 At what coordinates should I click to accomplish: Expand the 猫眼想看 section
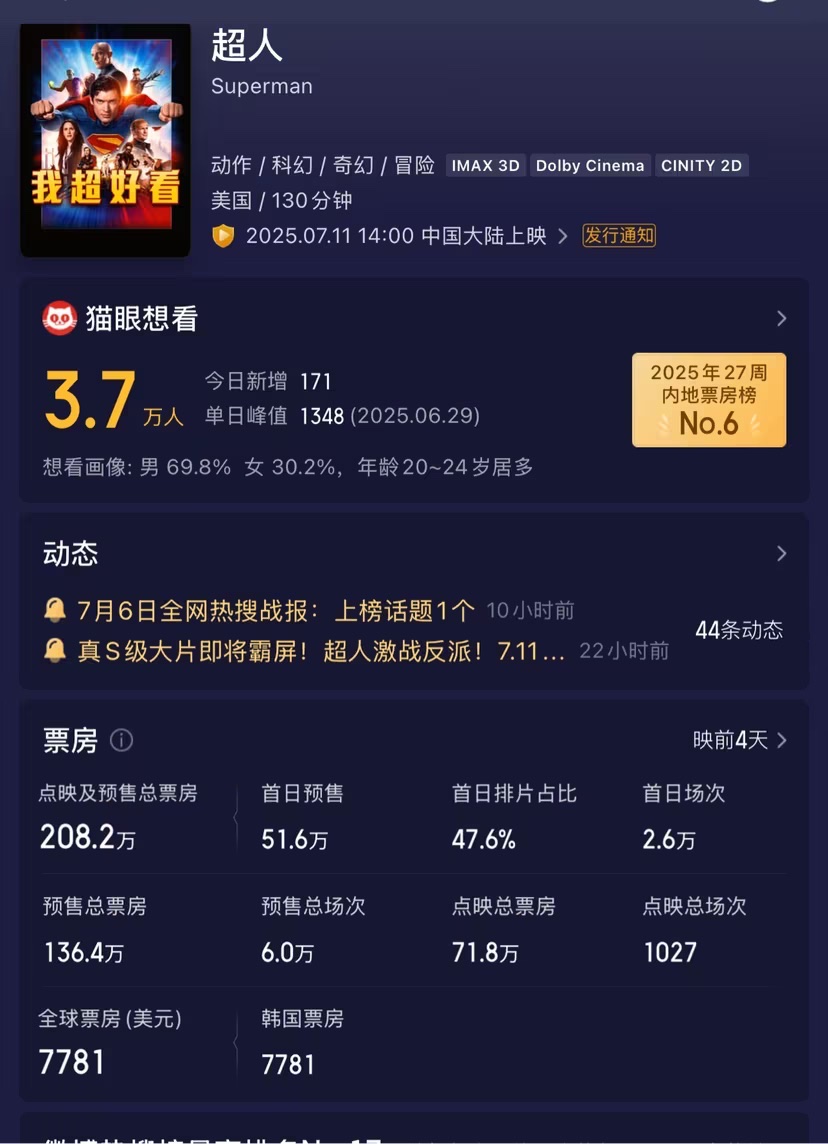[781, 319]
